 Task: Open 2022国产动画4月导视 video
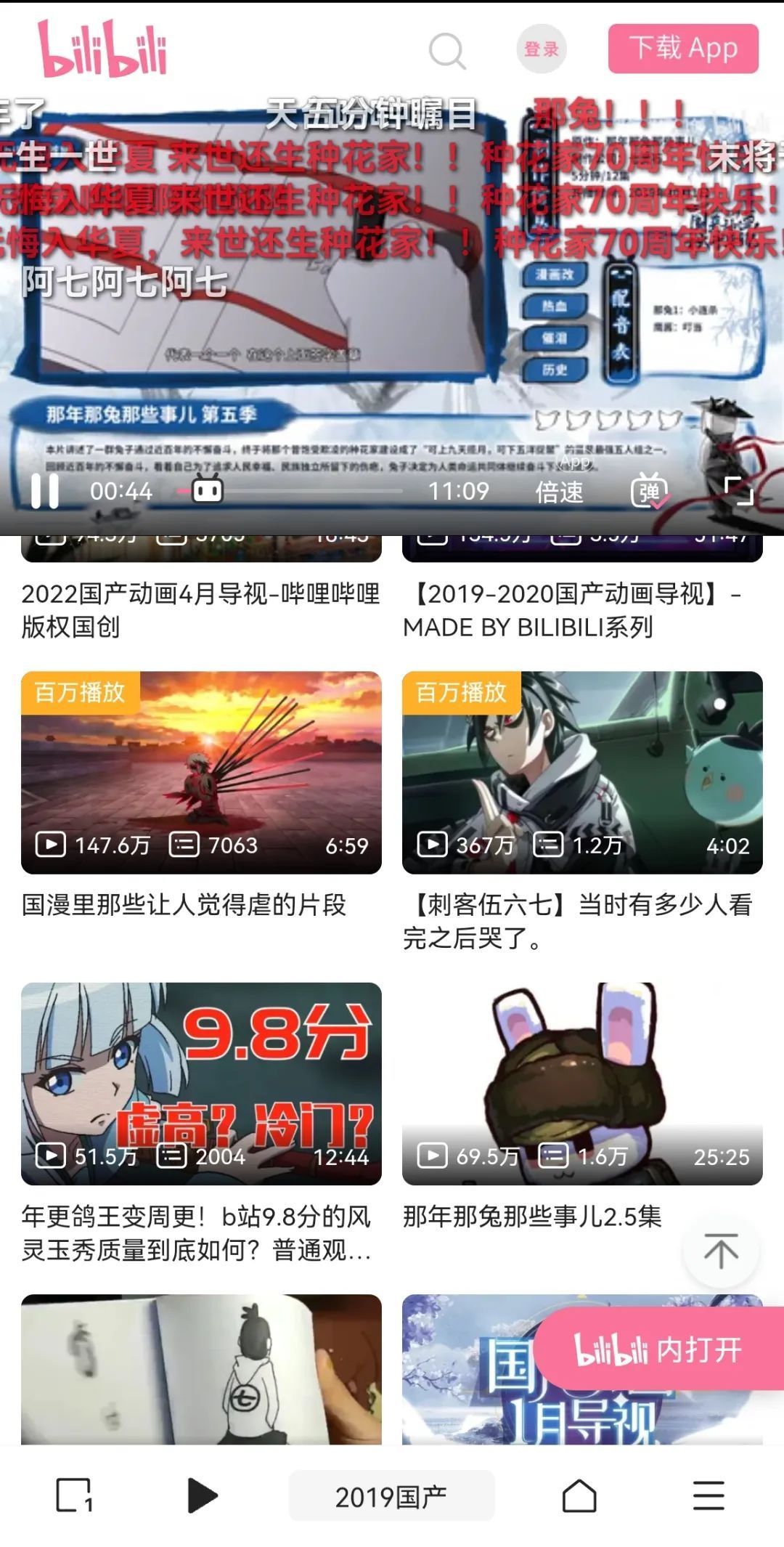click(x=200, y=610)
